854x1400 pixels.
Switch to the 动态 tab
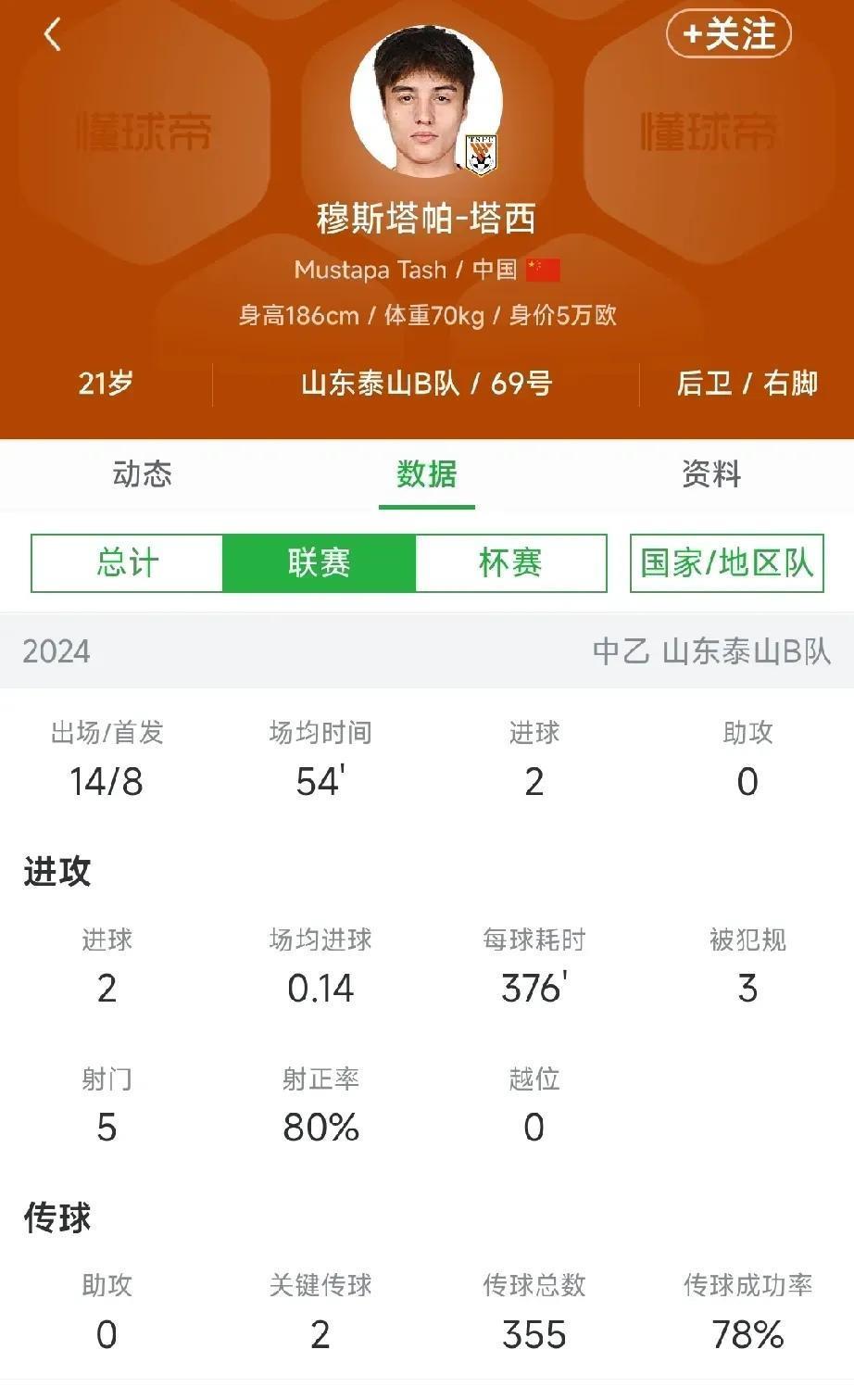click(x=142, y=474)
